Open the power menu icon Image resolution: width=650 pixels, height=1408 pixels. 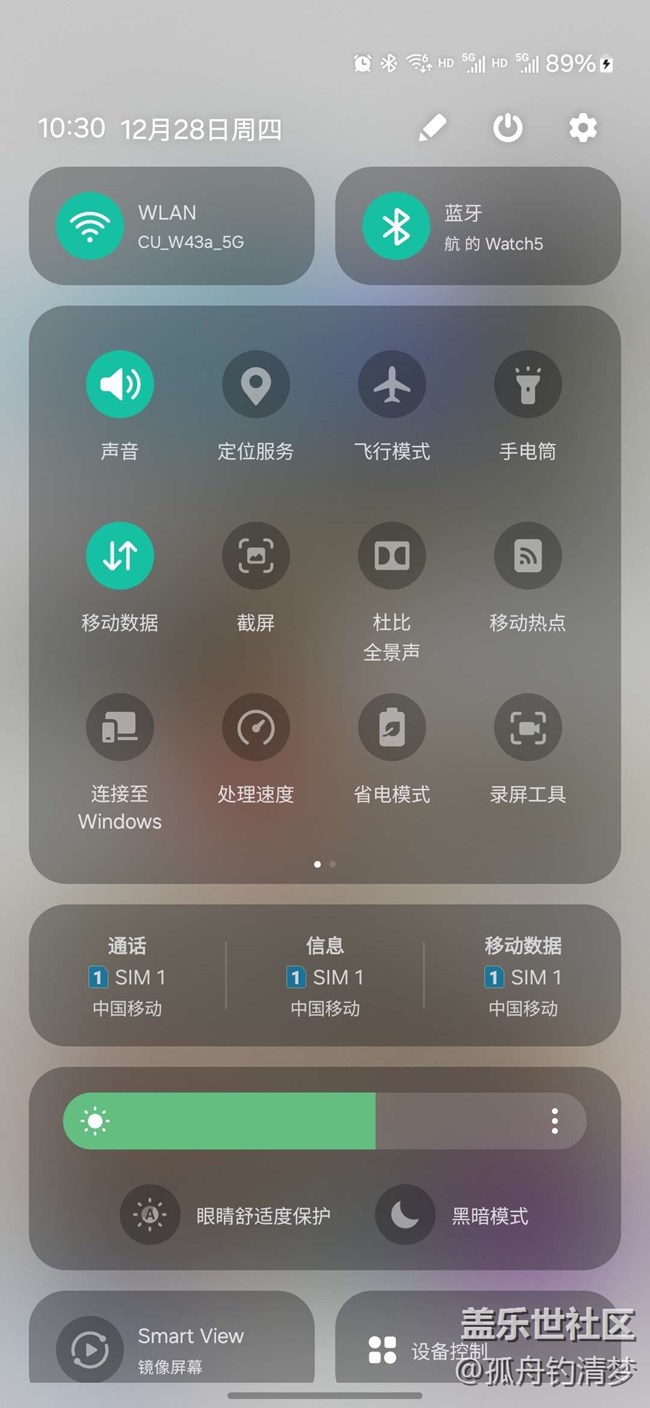(x=508, y=128)
